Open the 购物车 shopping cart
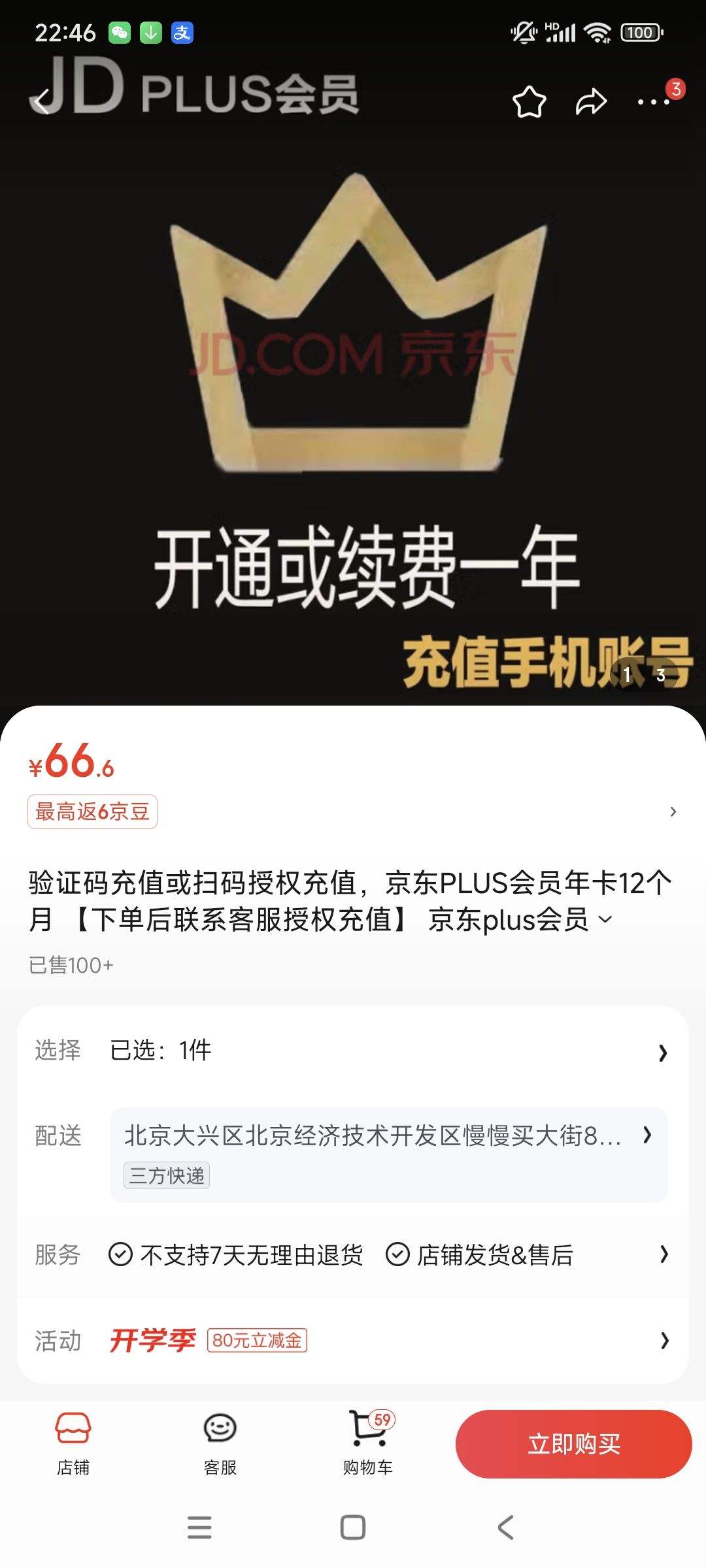This screenshot has height=1568, width=706. click(368, 1444)
